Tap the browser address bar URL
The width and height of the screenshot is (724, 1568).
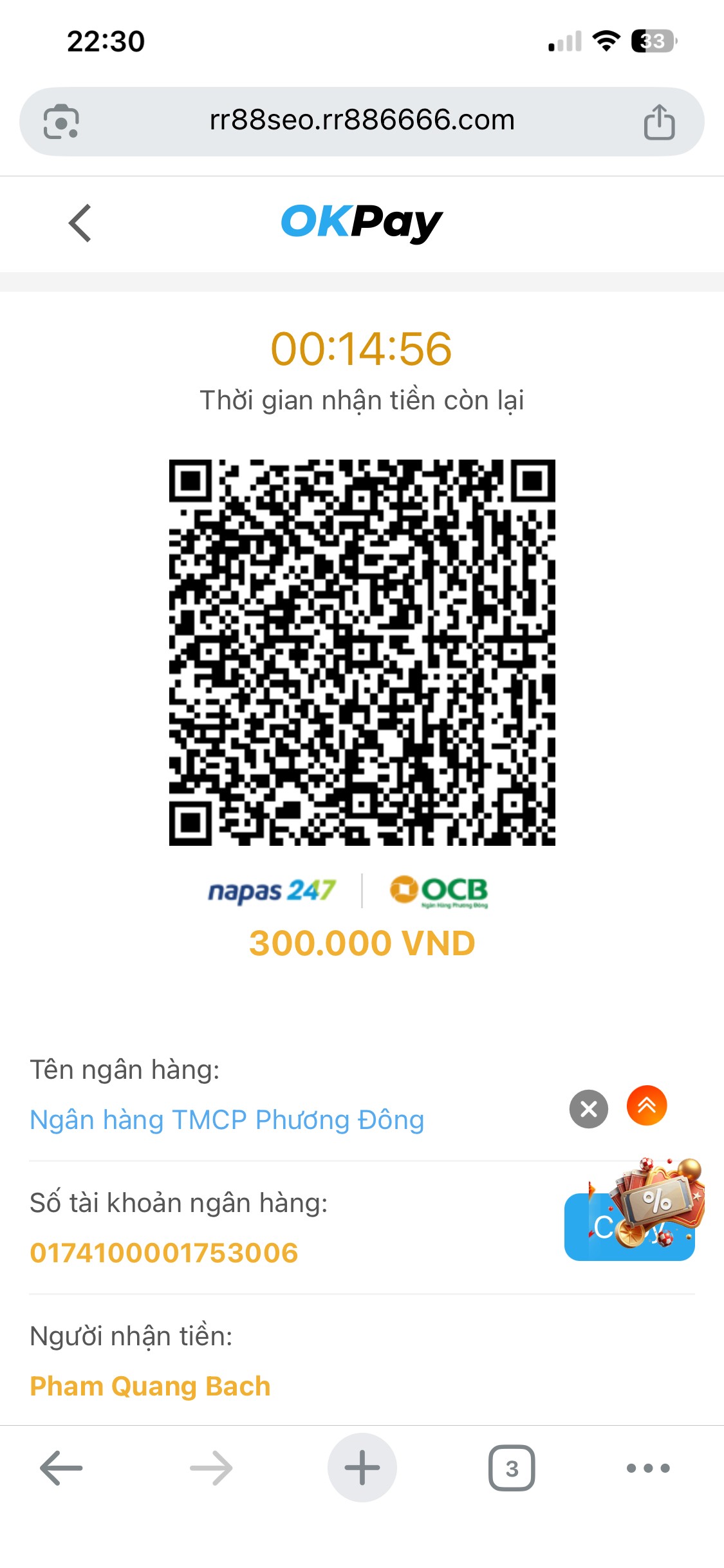click(x=362, y=120)
